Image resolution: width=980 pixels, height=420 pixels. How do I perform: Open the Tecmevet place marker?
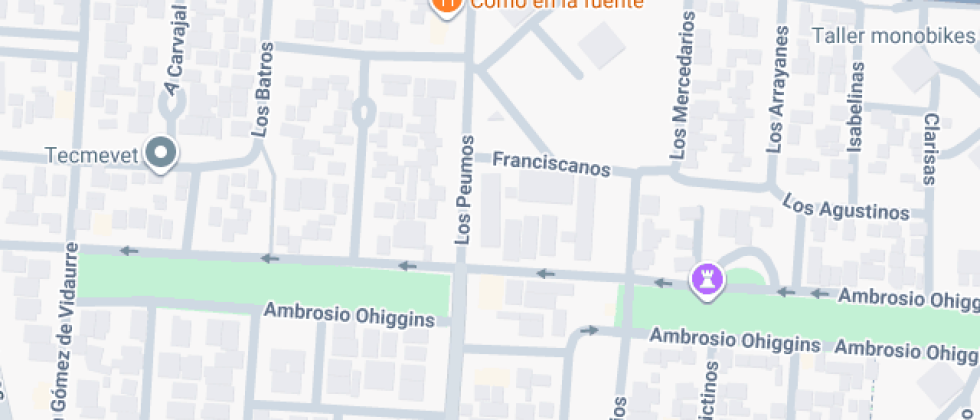tap(161, 154)
